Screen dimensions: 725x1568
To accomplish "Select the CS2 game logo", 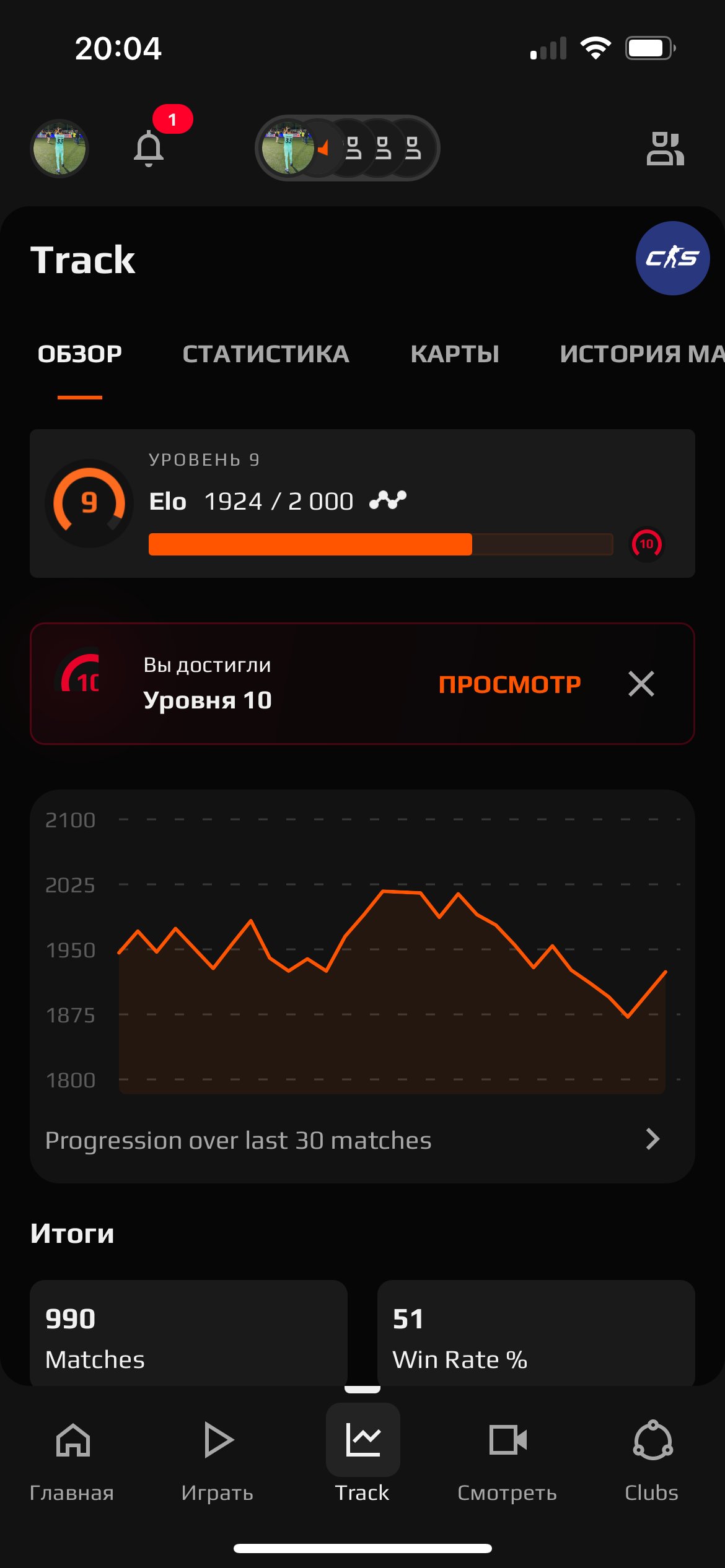I will (672, 258).
